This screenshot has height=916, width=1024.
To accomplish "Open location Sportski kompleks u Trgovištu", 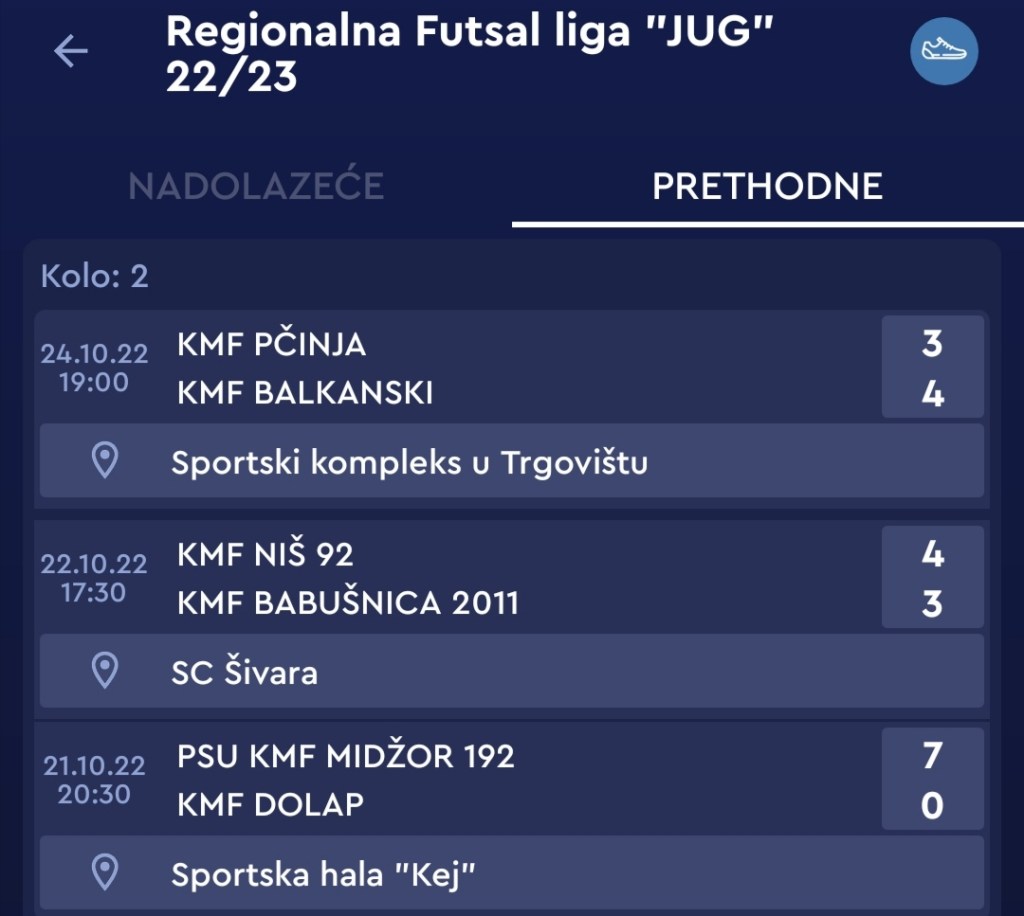I will click(x=510, y=461).
